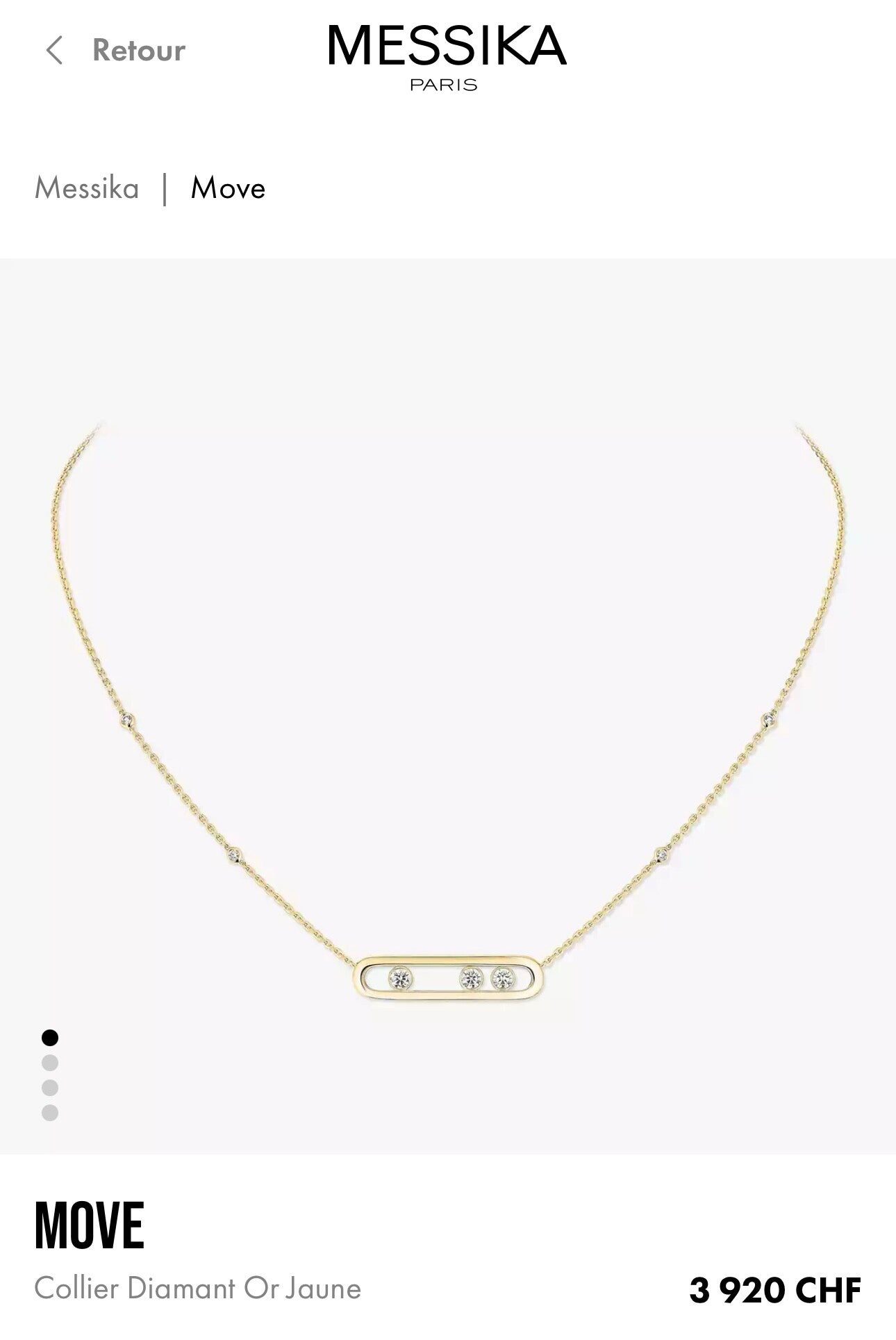This screenshot has width=896, height=1340.
Task: Jump to the last image indicator dot
Action: click(x=50, y=1113)
